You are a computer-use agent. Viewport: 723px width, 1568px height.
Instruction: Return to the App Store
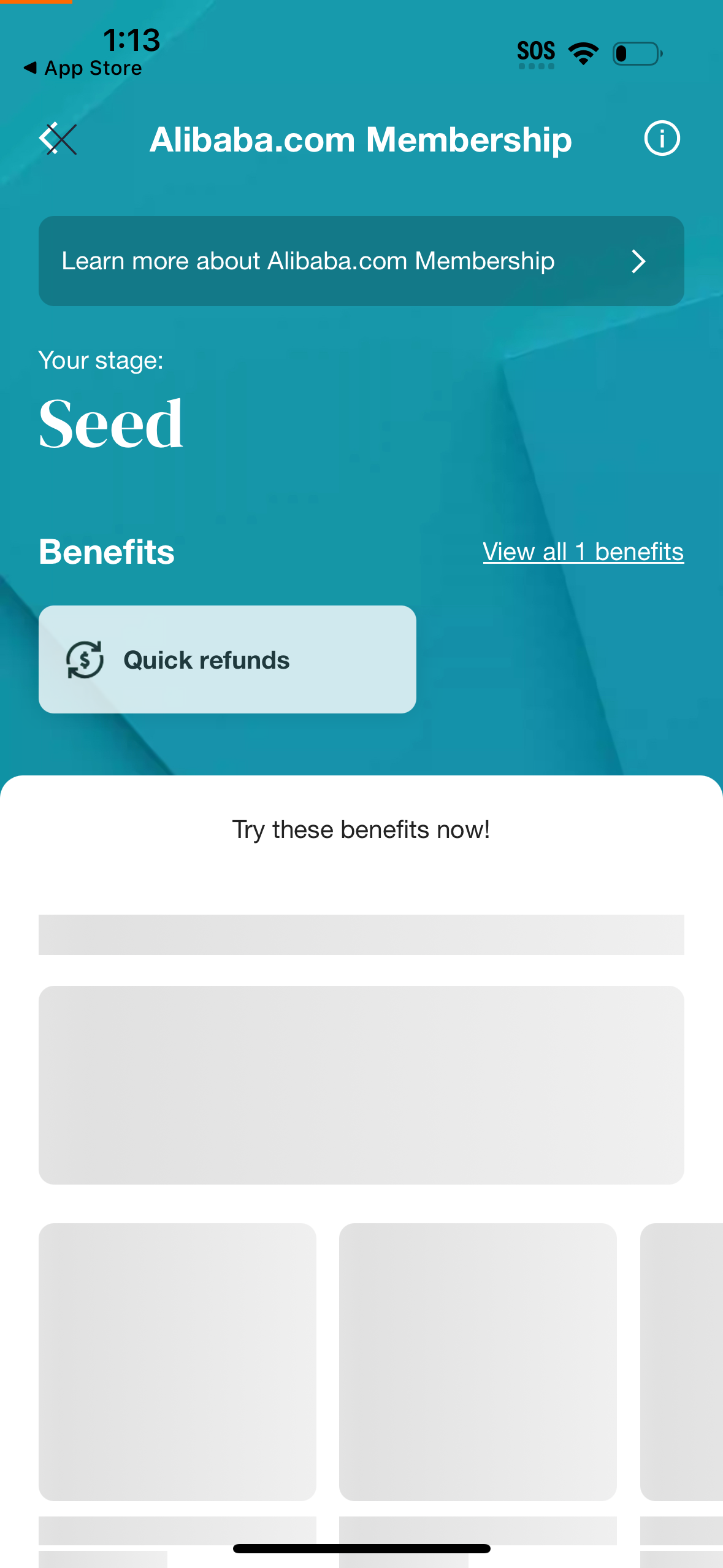pos(83,68)
